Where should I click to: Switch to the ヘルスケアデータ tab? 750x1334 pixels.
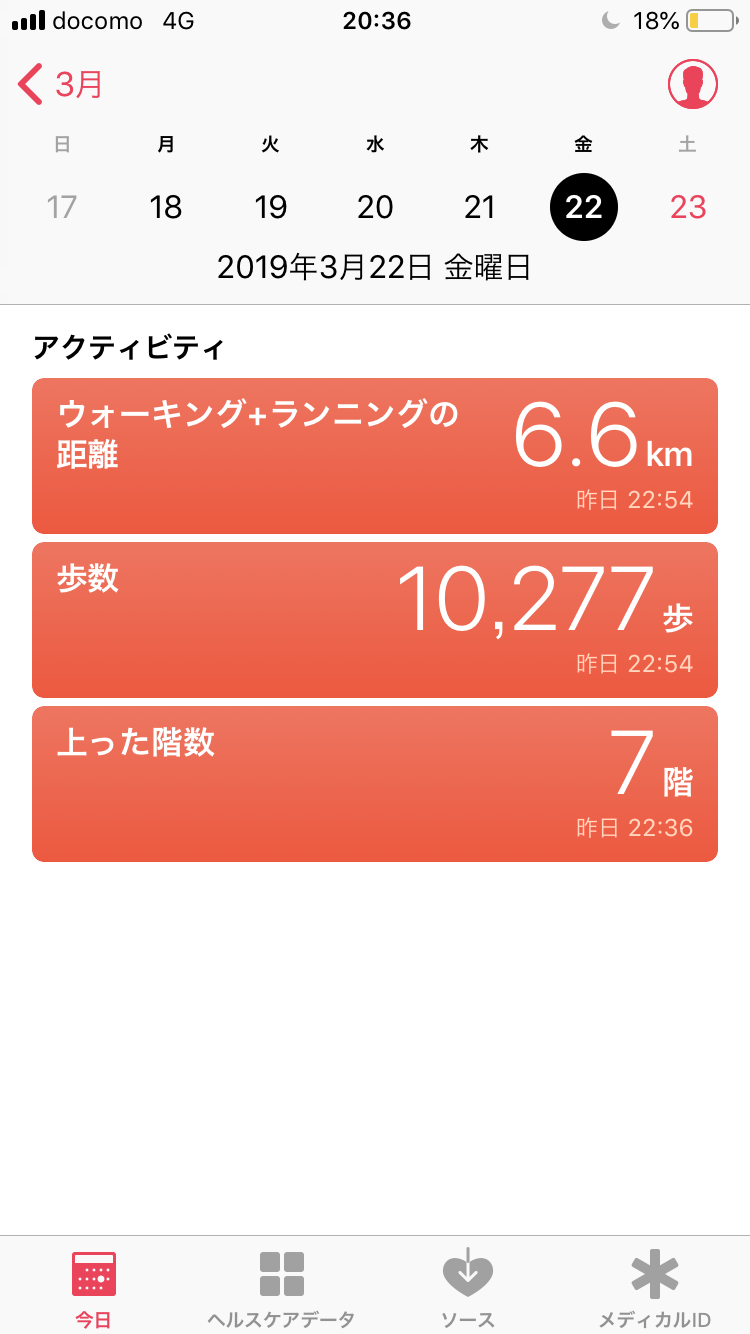point(281,1288)
